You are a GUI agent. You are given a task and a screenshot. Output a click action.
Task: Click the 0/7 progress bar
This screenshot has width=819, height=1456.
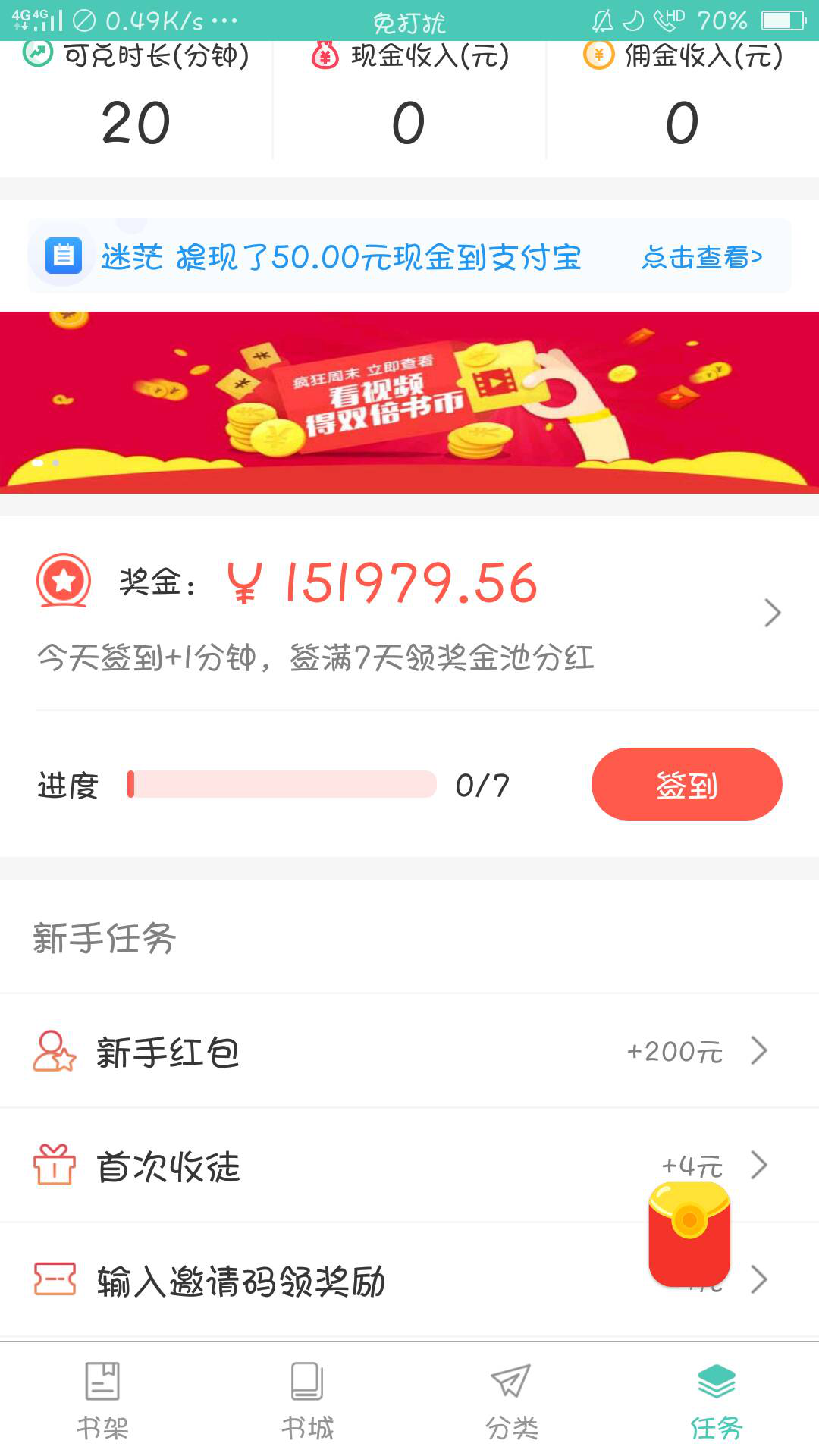pyautogui.click(x=282, y=786)
